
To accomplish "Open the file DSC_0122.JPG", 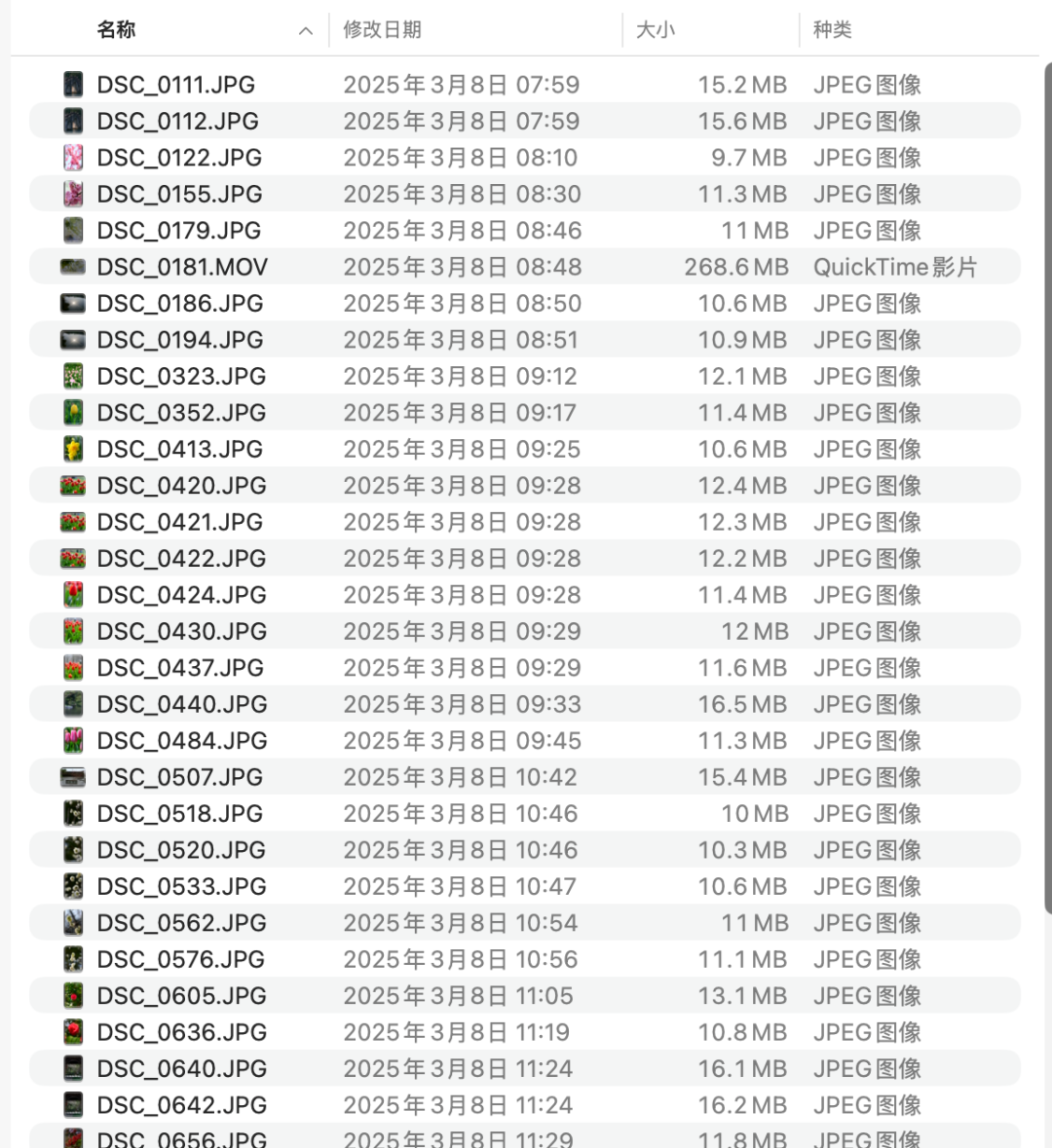I will click(x=179, y=158).
